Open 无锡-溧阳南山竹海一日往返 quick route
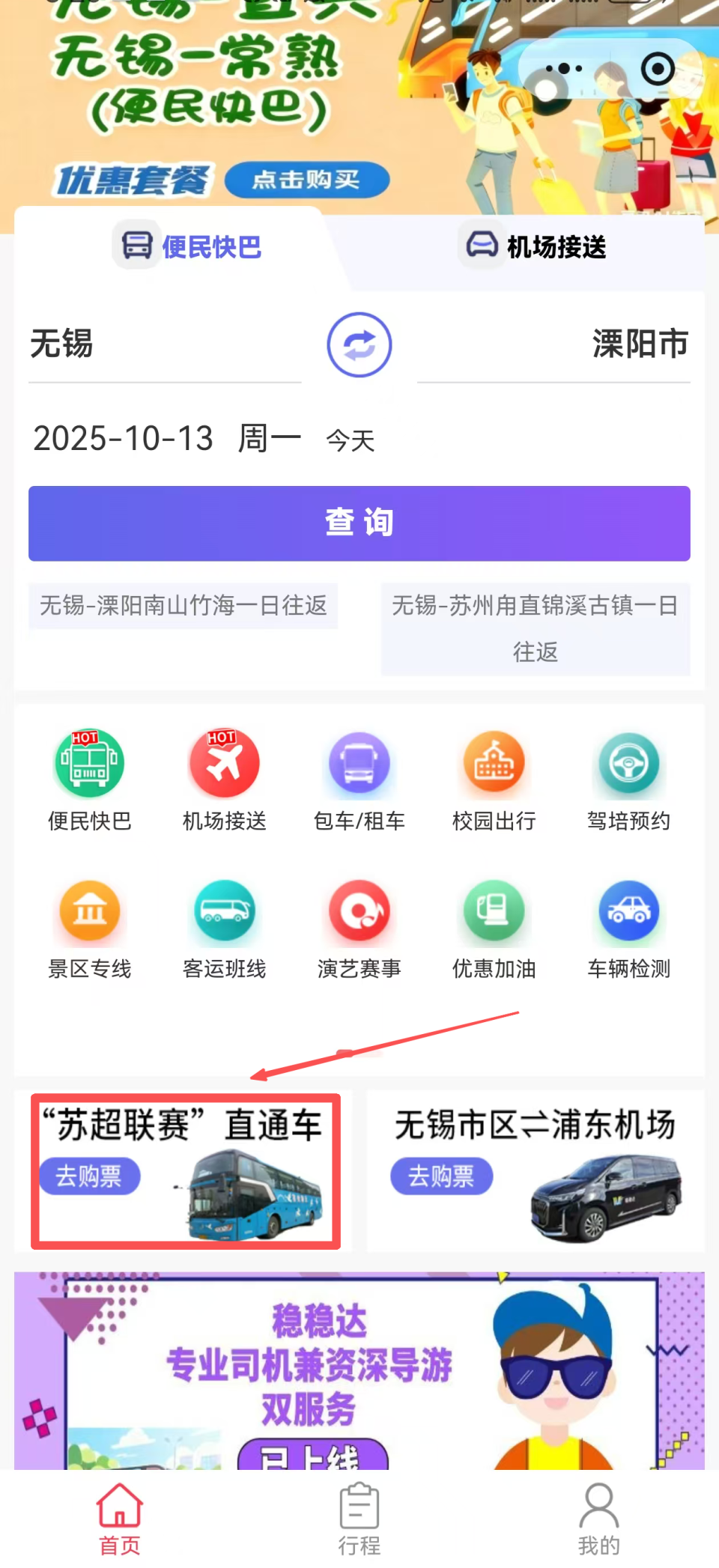The width and height of the screenshot is (719, 1568). tap(183, 607)
